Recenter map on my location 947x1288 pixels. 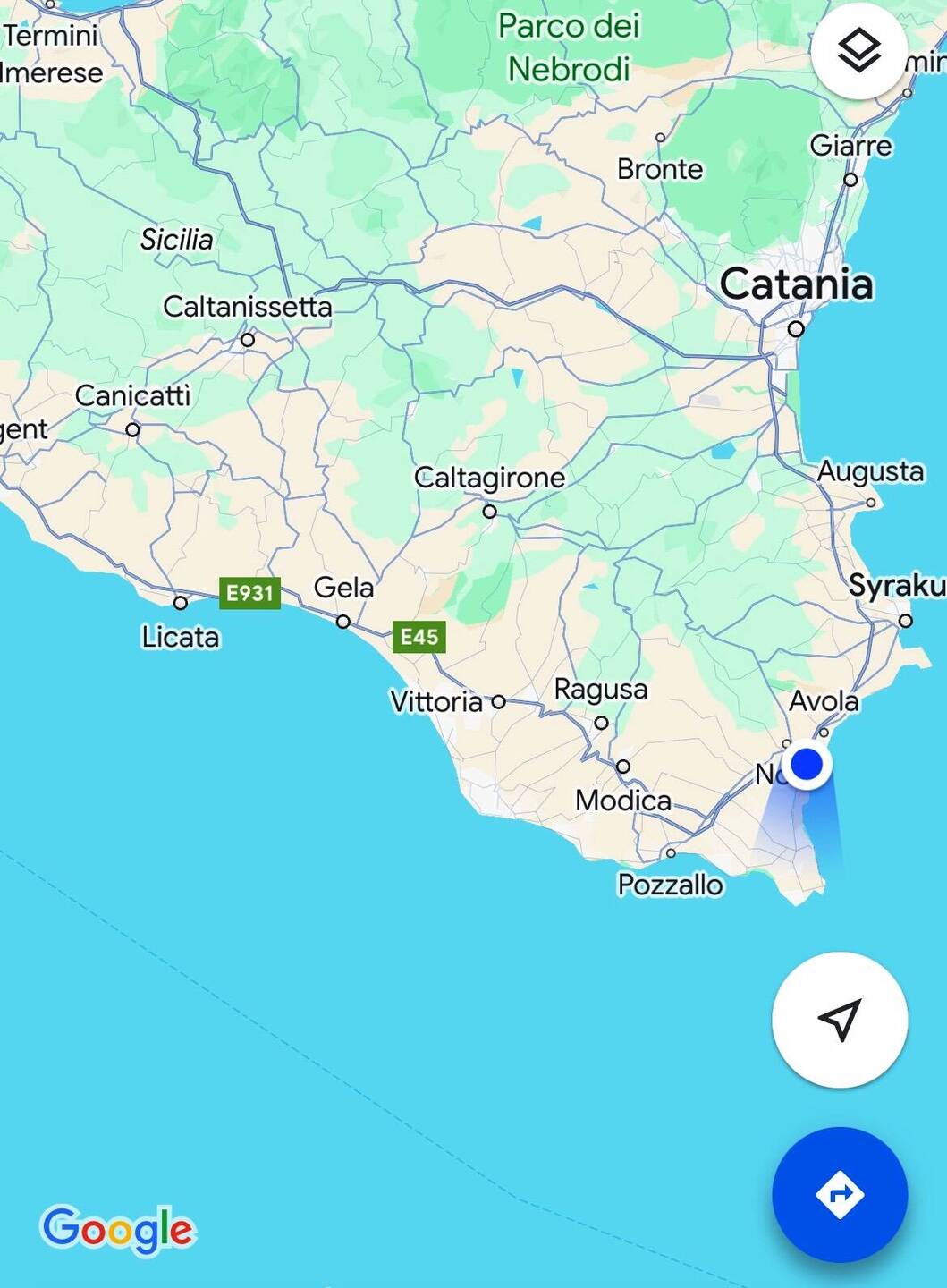(x=840, y=1020)
